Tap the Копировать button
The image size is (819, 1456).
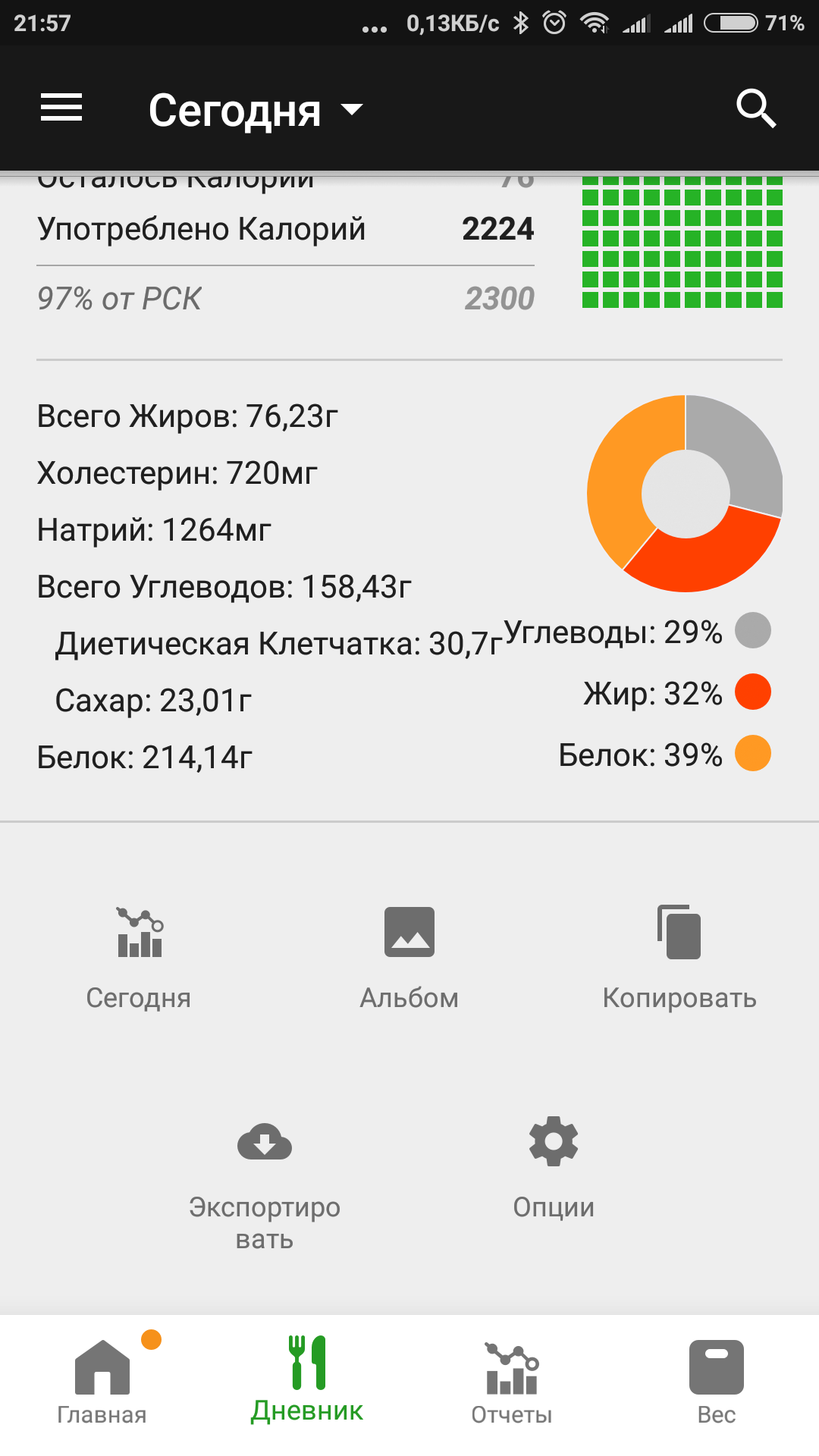[x=679, y=957]
